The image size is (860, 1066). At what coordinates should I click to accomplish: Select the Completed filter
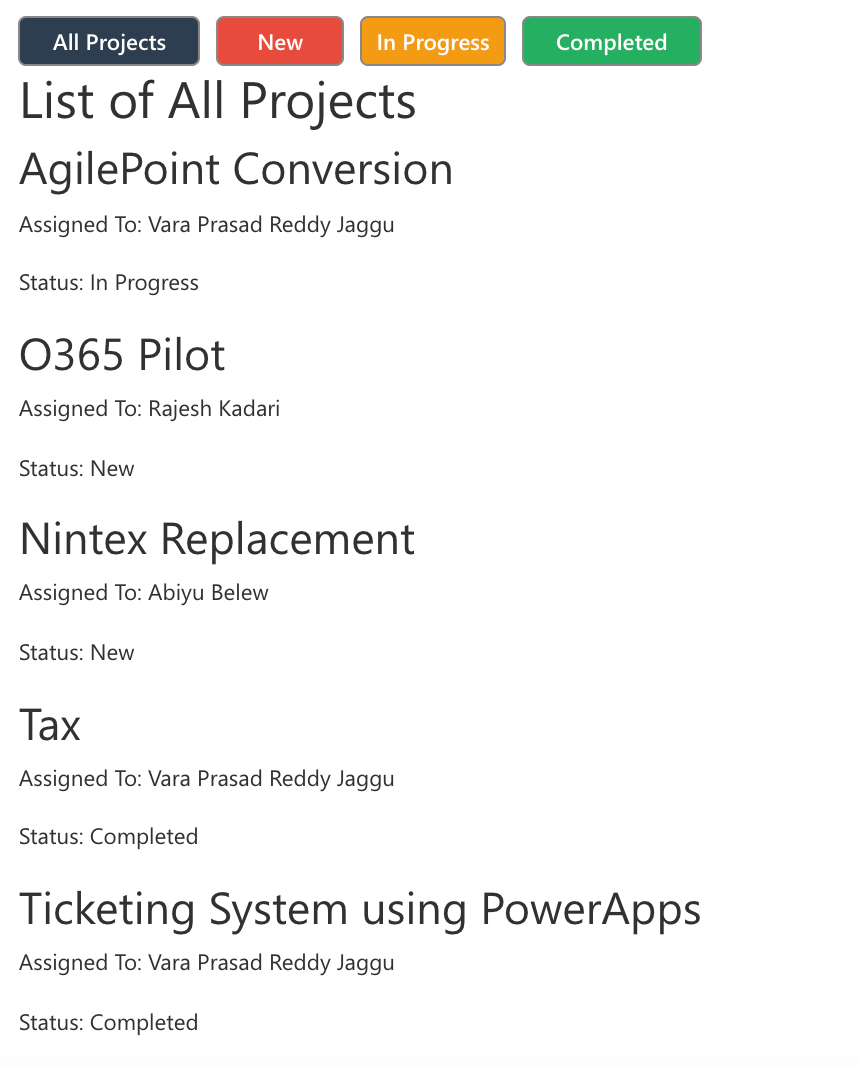click(x=611, y=41)
